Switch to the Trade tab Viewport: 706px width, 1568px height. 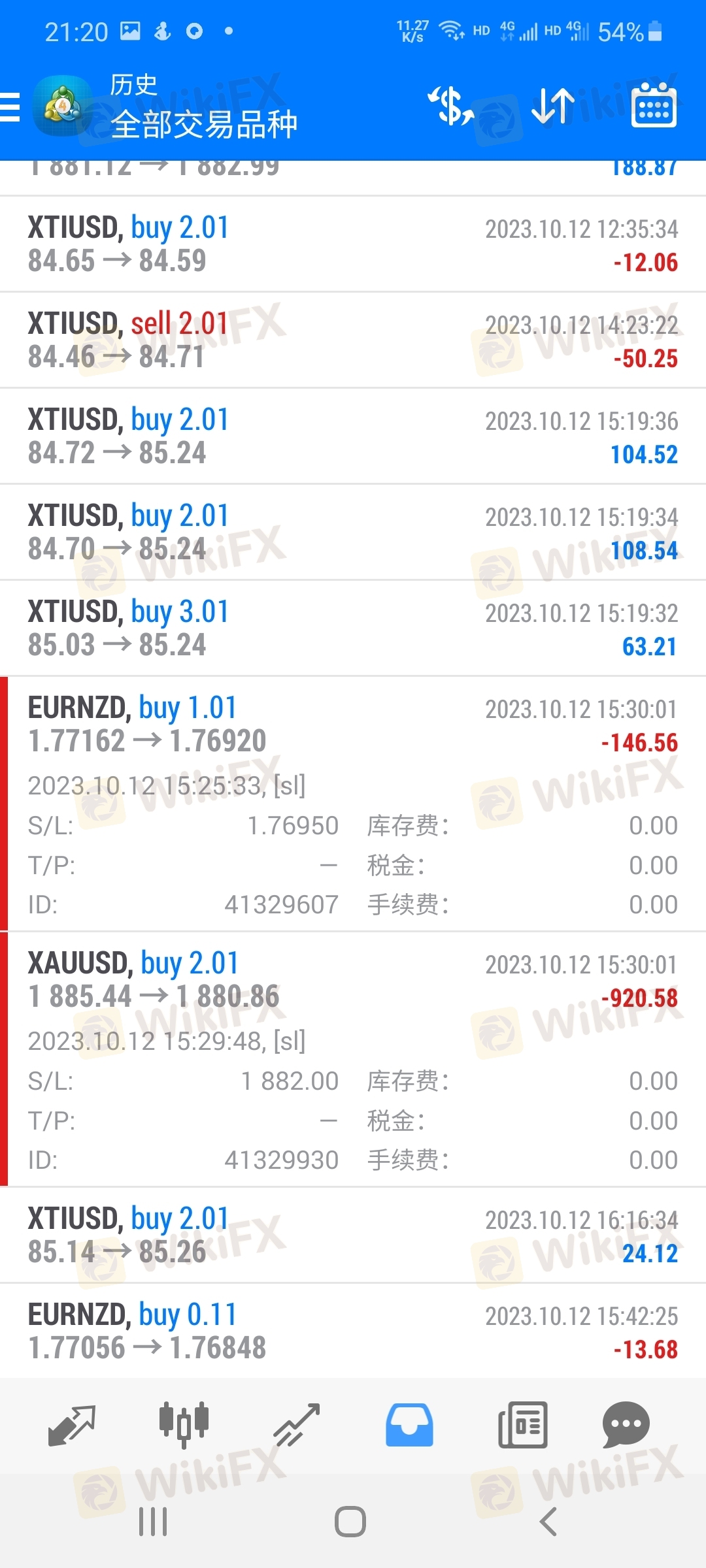coord(297,1425)
